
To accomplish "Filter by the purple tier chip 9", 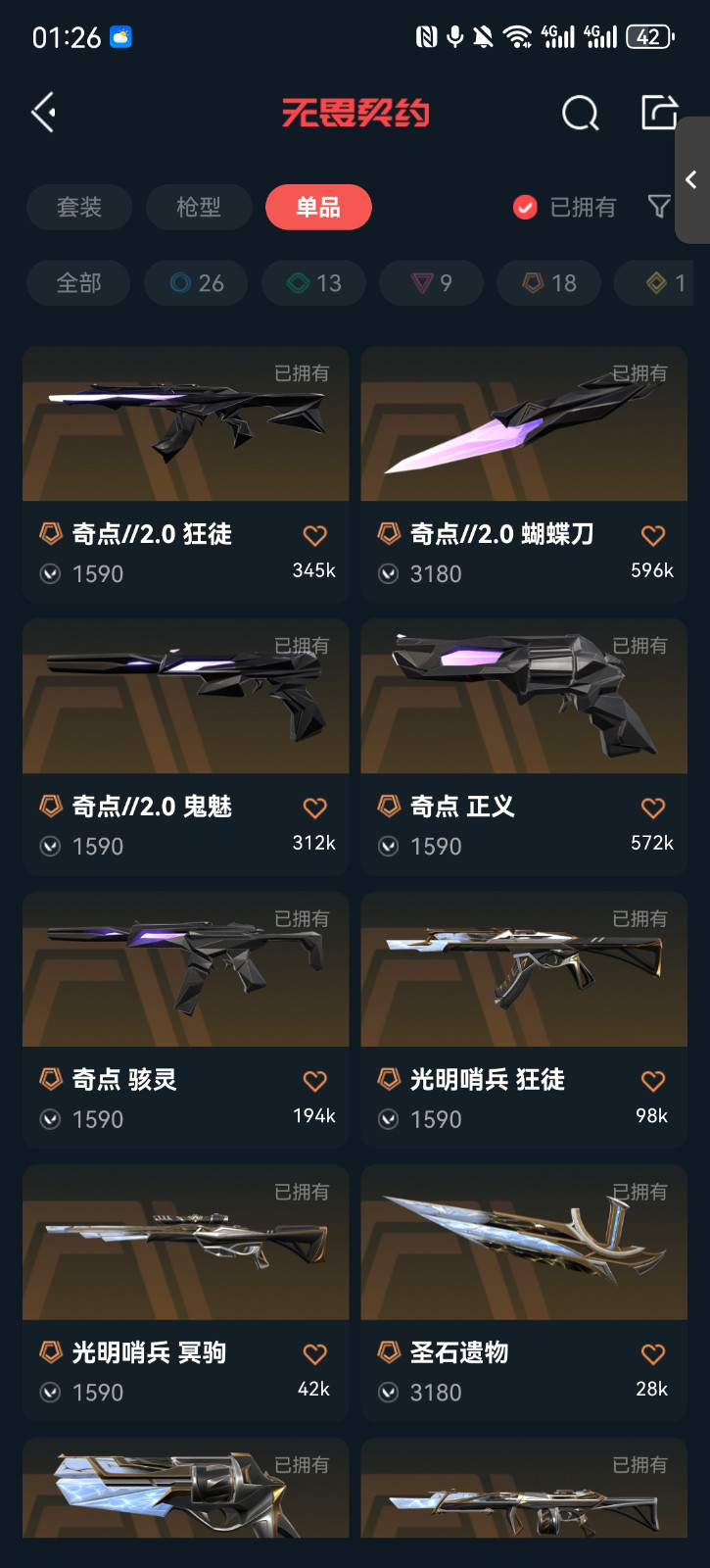I will [431, 283].
